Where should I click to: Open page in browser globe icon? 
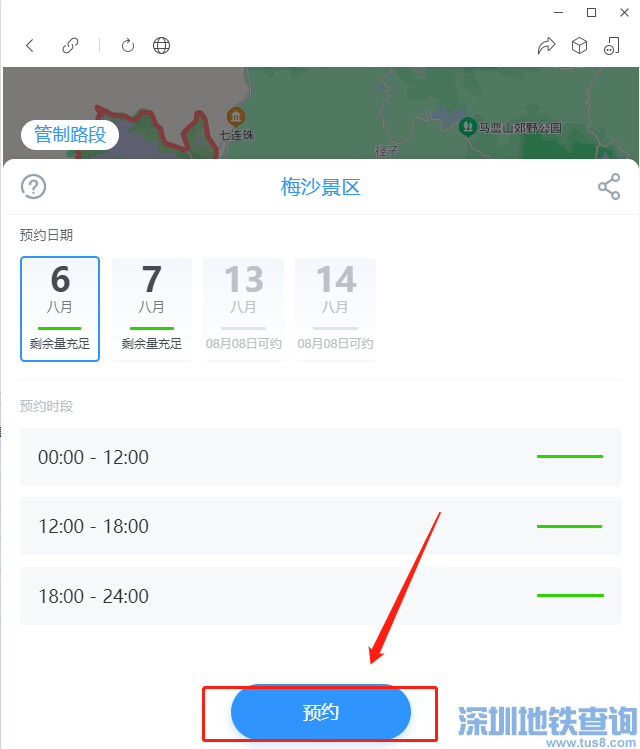pos(161,46)
